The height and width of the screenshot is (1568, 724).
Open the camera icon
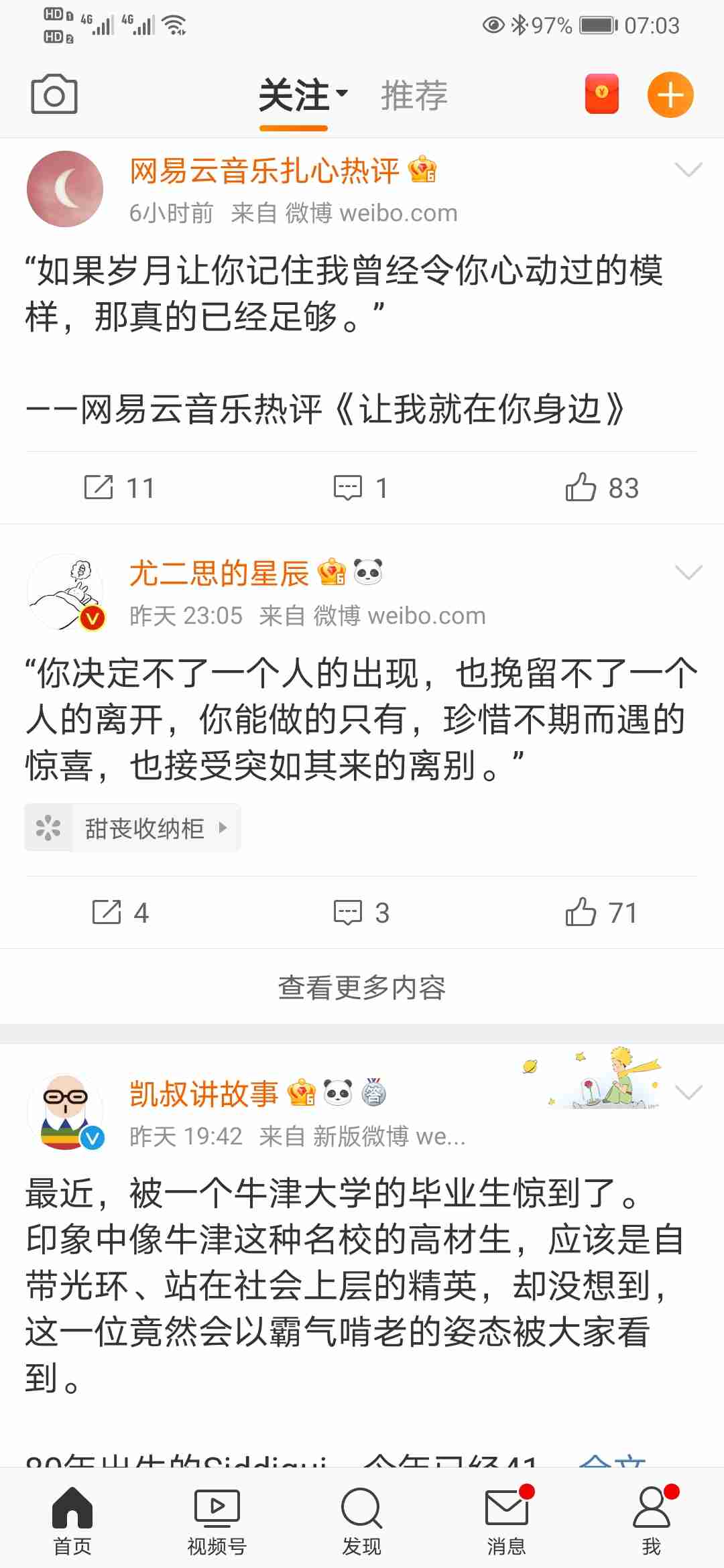[x=54, y=94]
